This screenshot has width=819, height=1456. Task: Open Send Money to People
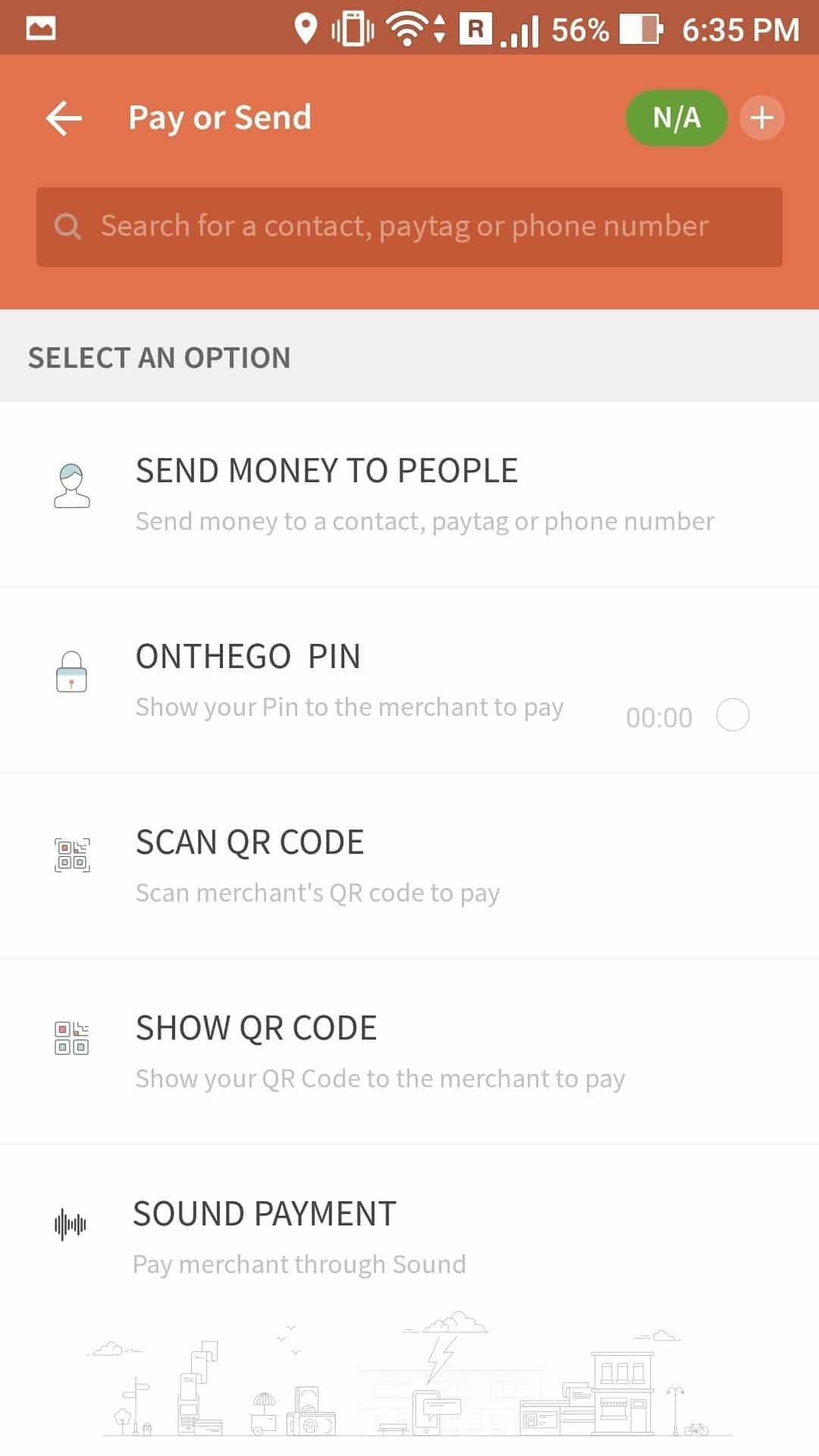[x=409, y=494]
